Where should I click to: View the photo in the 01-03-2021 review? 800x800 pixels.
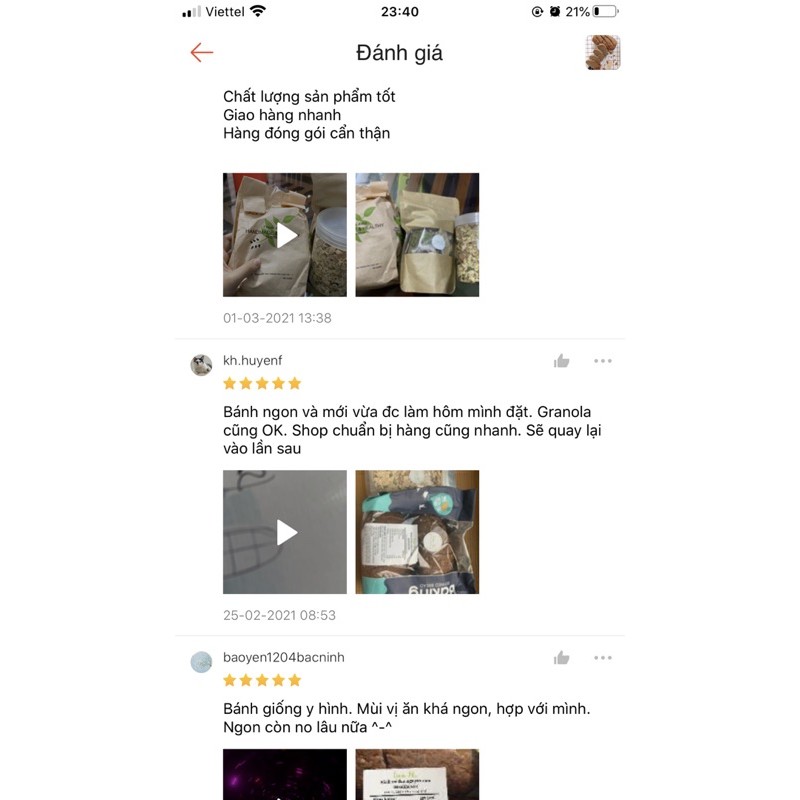[x=417, y=235]
